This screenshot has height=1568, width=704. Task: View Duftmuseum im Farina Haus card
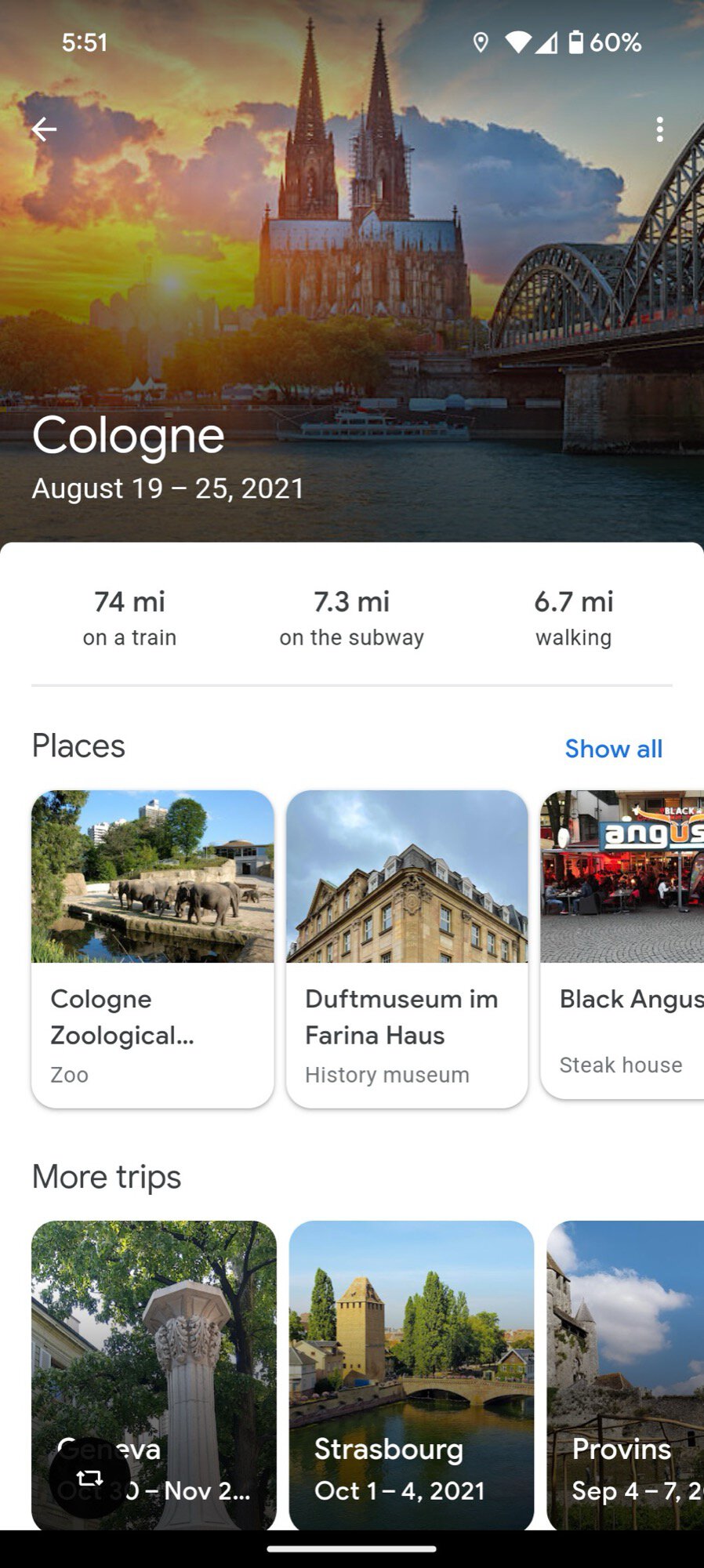click(x=407, y=949)
